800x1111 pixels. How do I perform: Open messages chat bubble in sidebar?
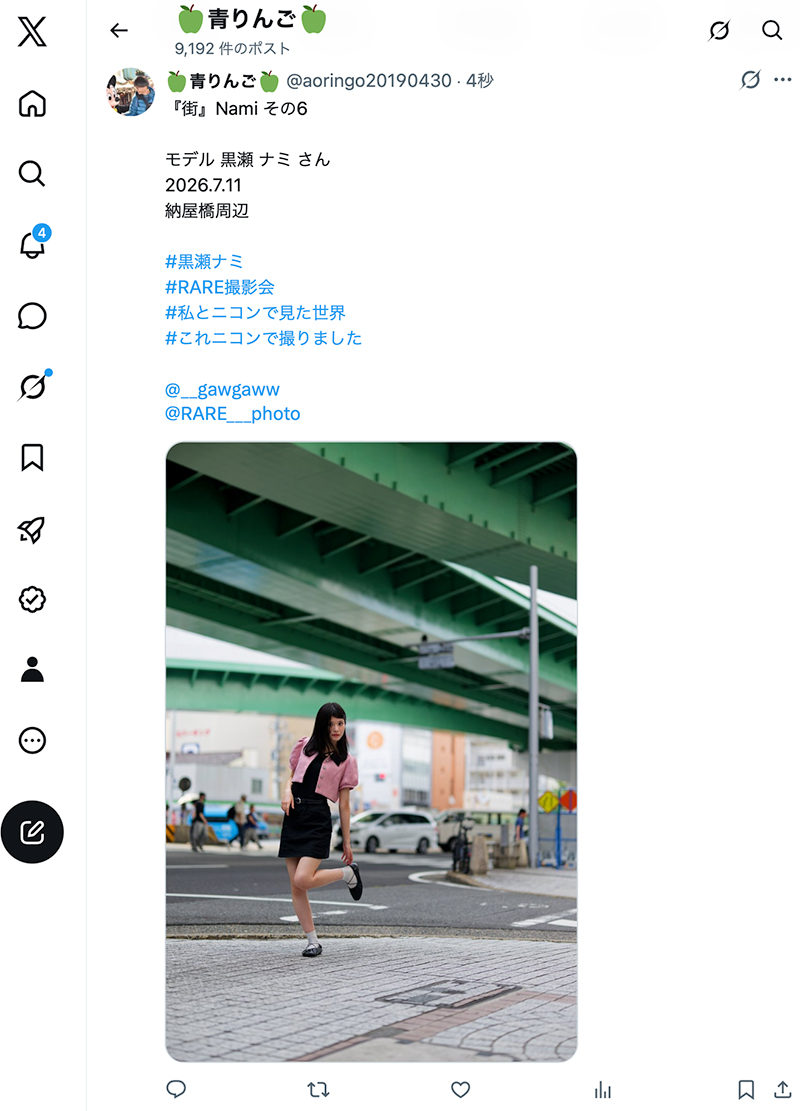click(32, 316)
